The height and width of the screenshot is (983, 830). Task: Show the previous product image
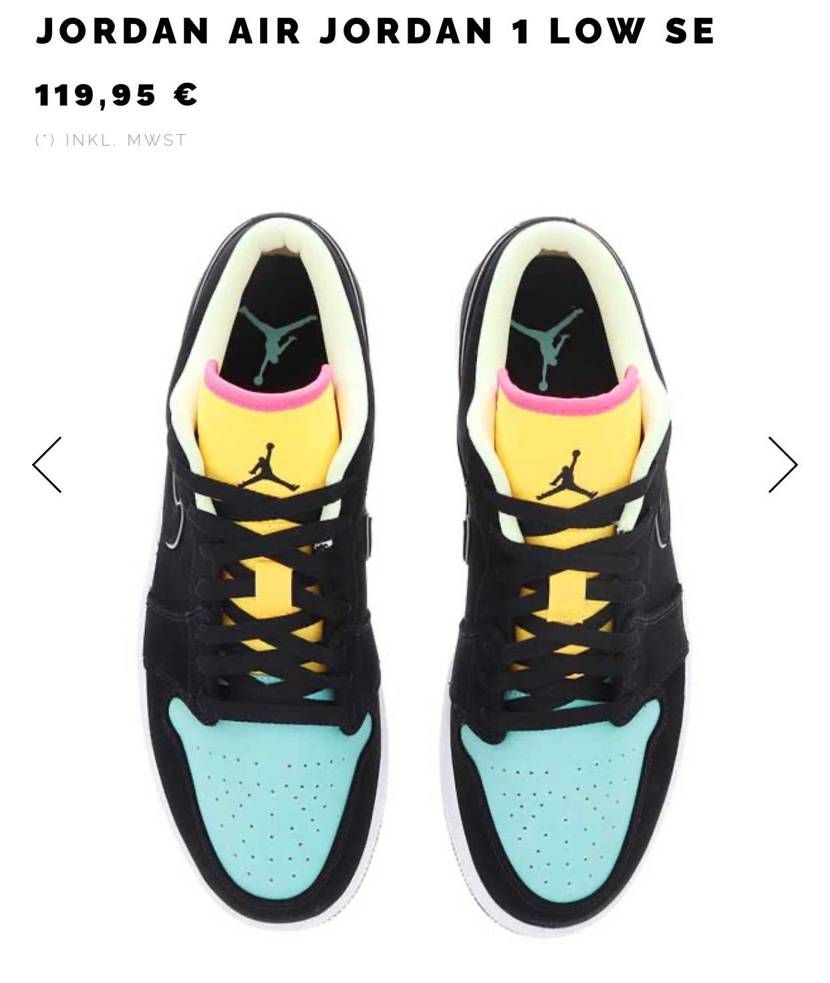47,465
